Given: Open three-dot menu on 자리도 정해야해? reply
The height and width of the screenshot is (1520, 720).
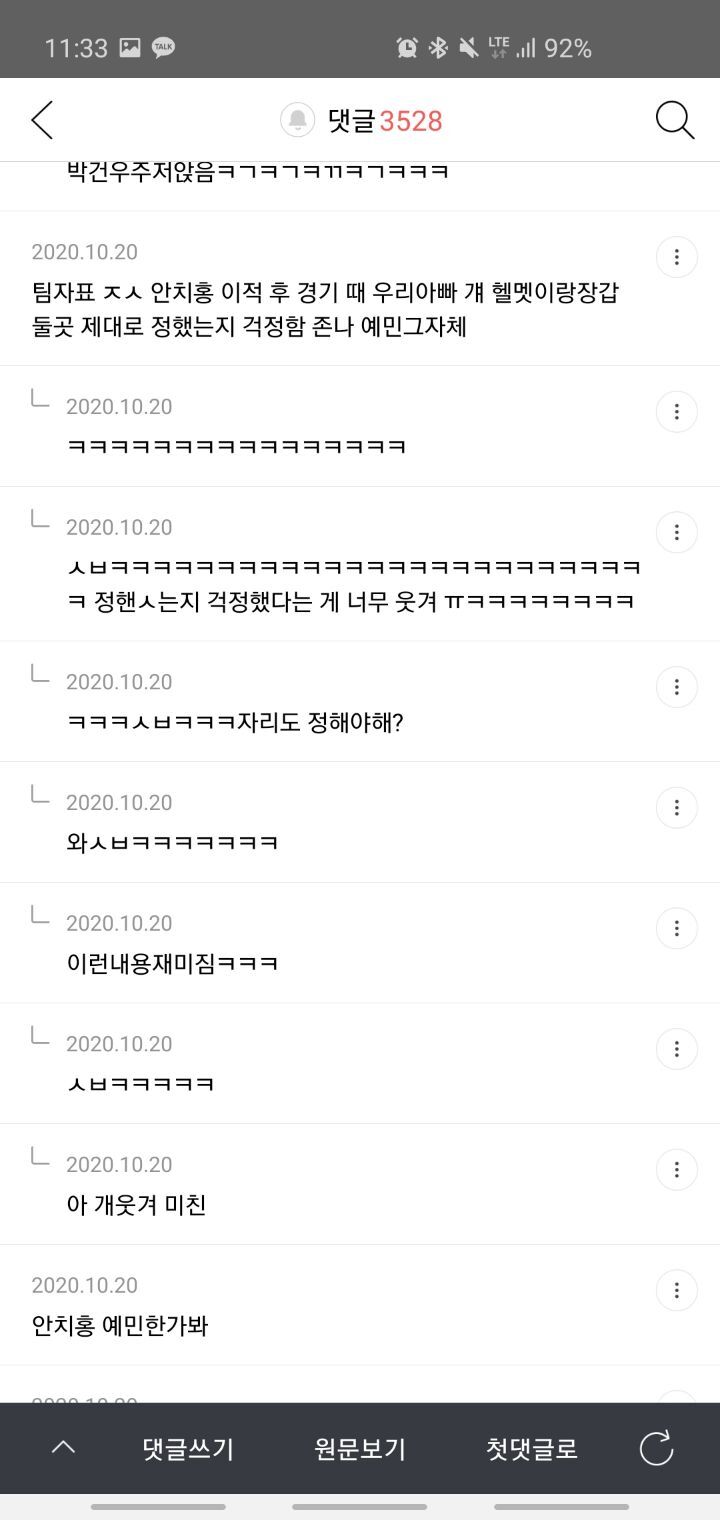Looking at the screenshot, I should click(x=677, y=687).
